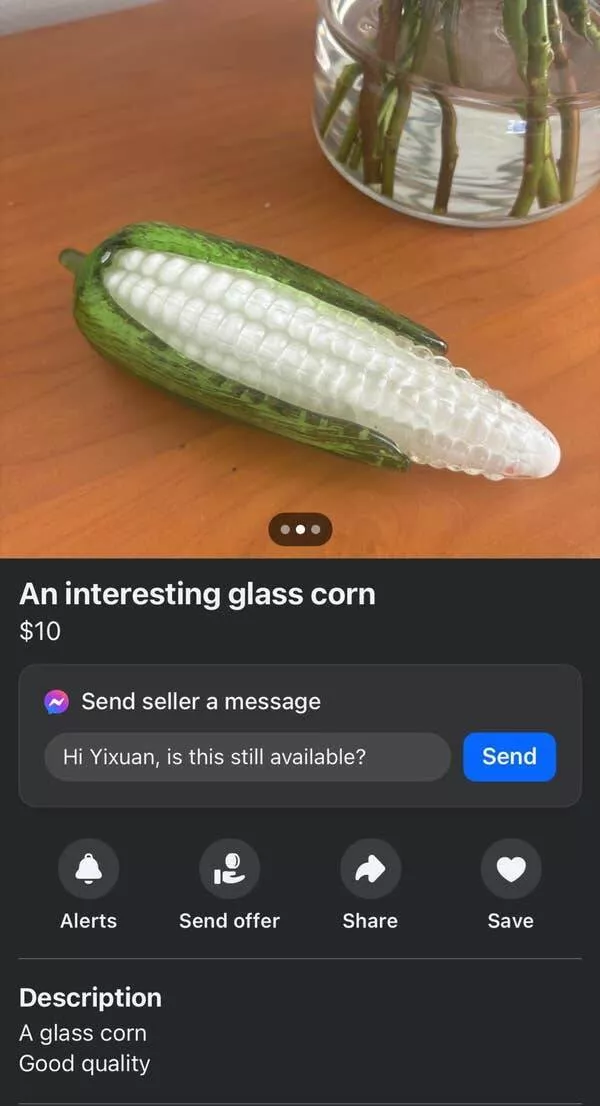The height and width of the screenshot is (1106, 600).
Task: Share this glass corn listing
Action: [370, 868]
